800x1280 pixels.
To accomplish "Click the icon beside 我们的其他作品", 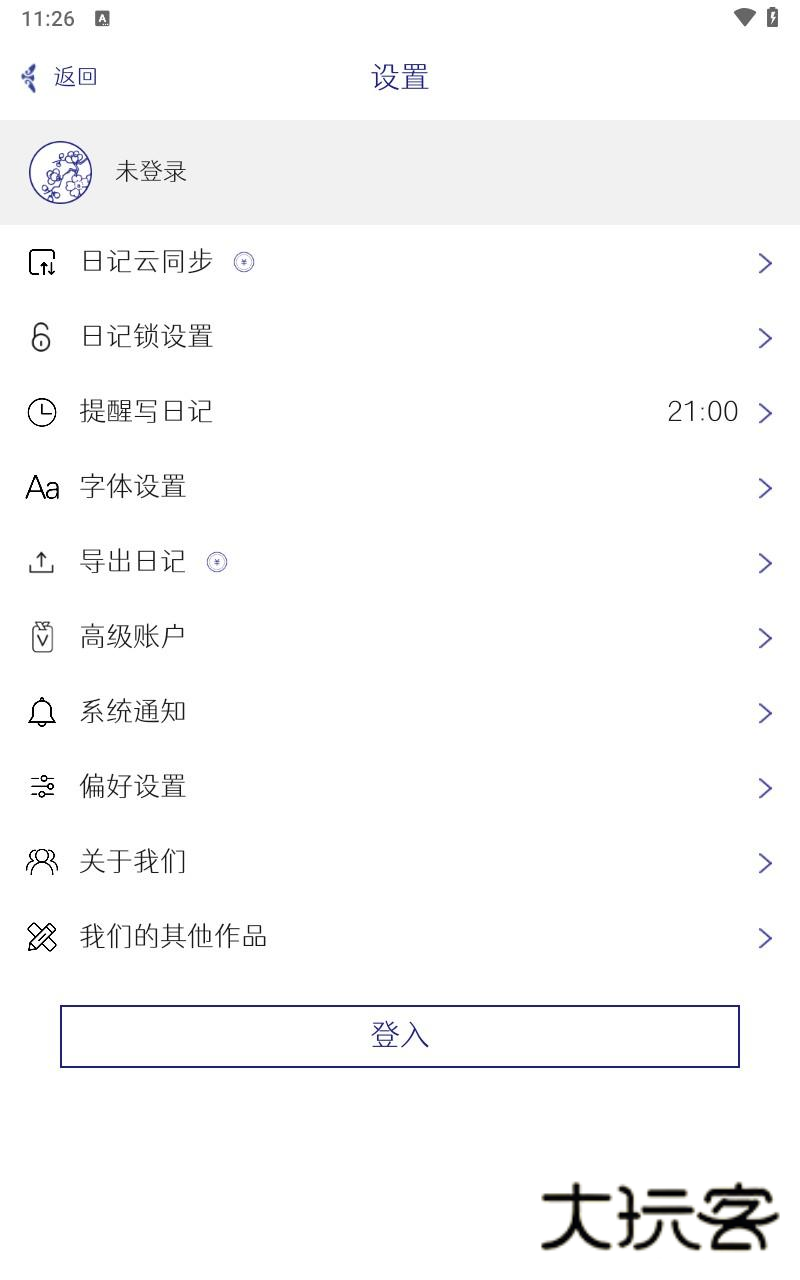I will (x=41, y=937).
